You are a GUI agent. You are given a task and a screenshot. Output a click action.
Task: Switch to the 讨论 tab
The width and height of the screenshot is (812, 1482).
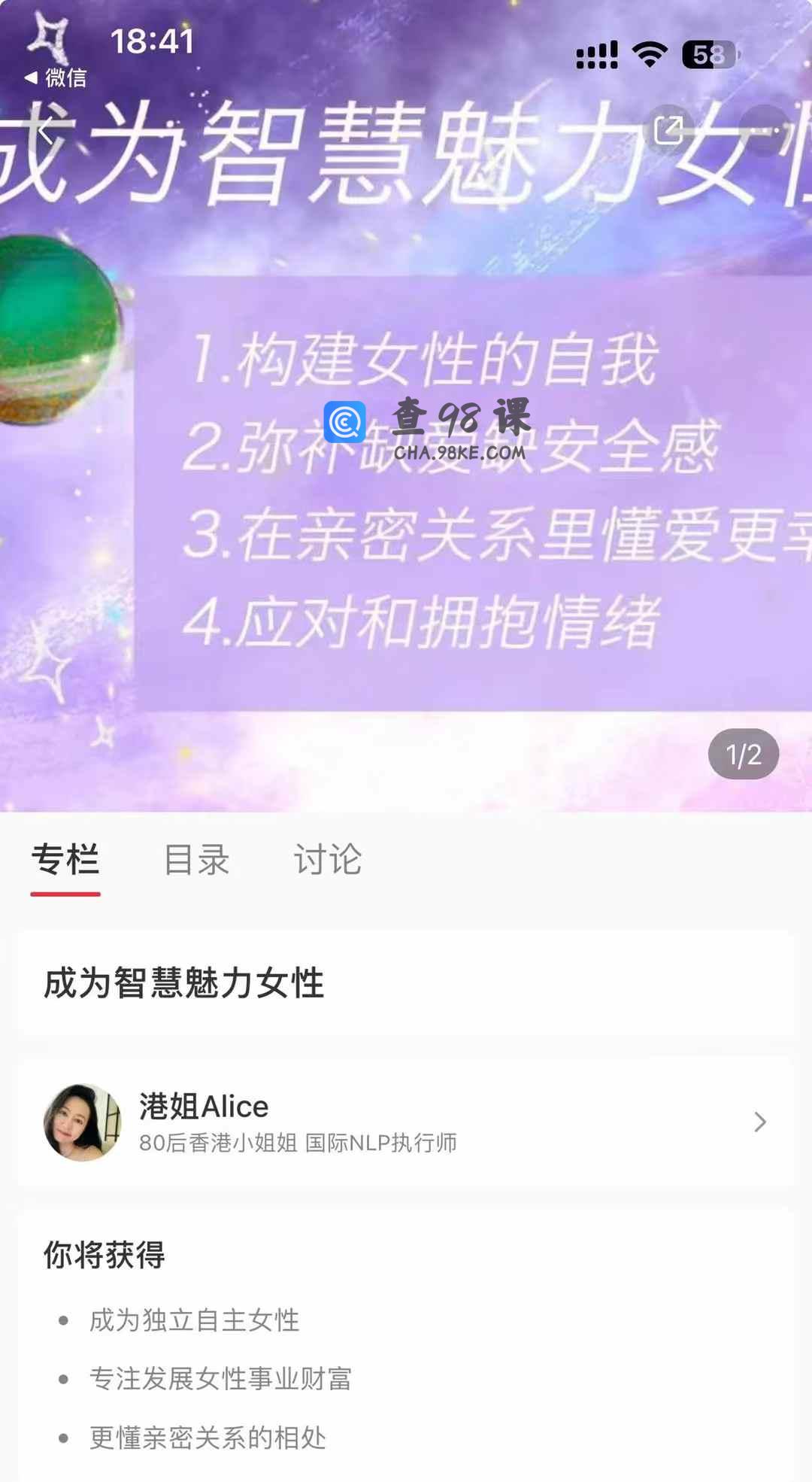(328, 860)
